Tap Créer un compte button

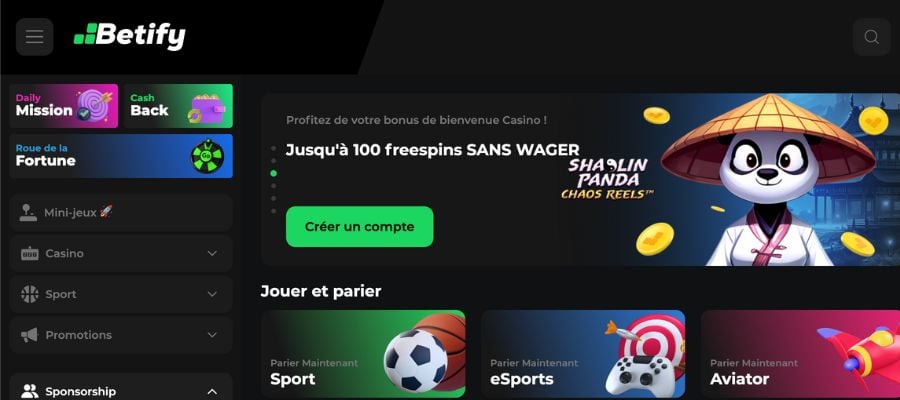point(359,227)
